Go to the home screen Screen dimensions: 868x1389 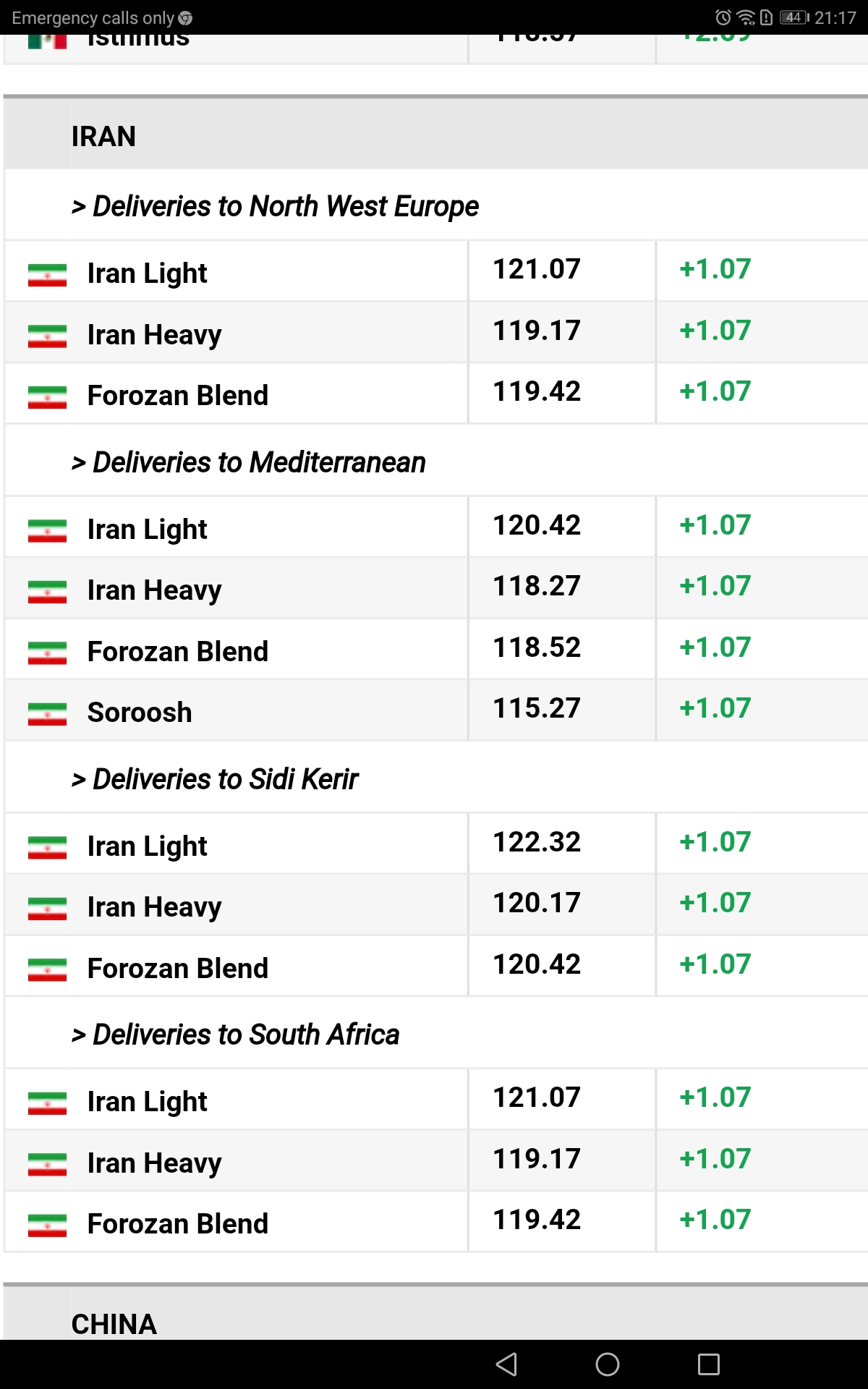click(x=608, y=1364)
